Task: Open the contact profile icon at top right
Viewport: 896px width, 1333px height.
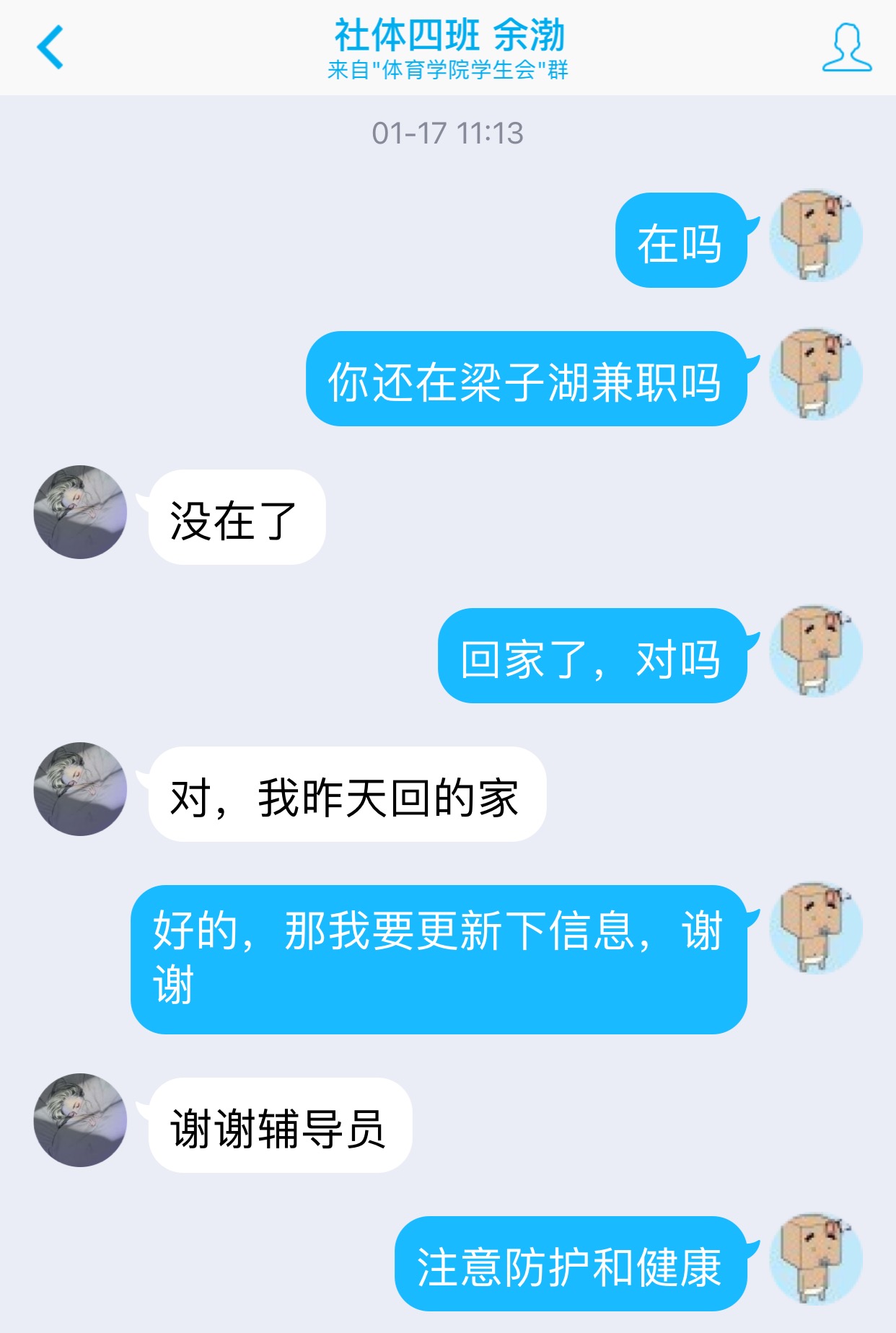Action: click(x=847, y=48)
